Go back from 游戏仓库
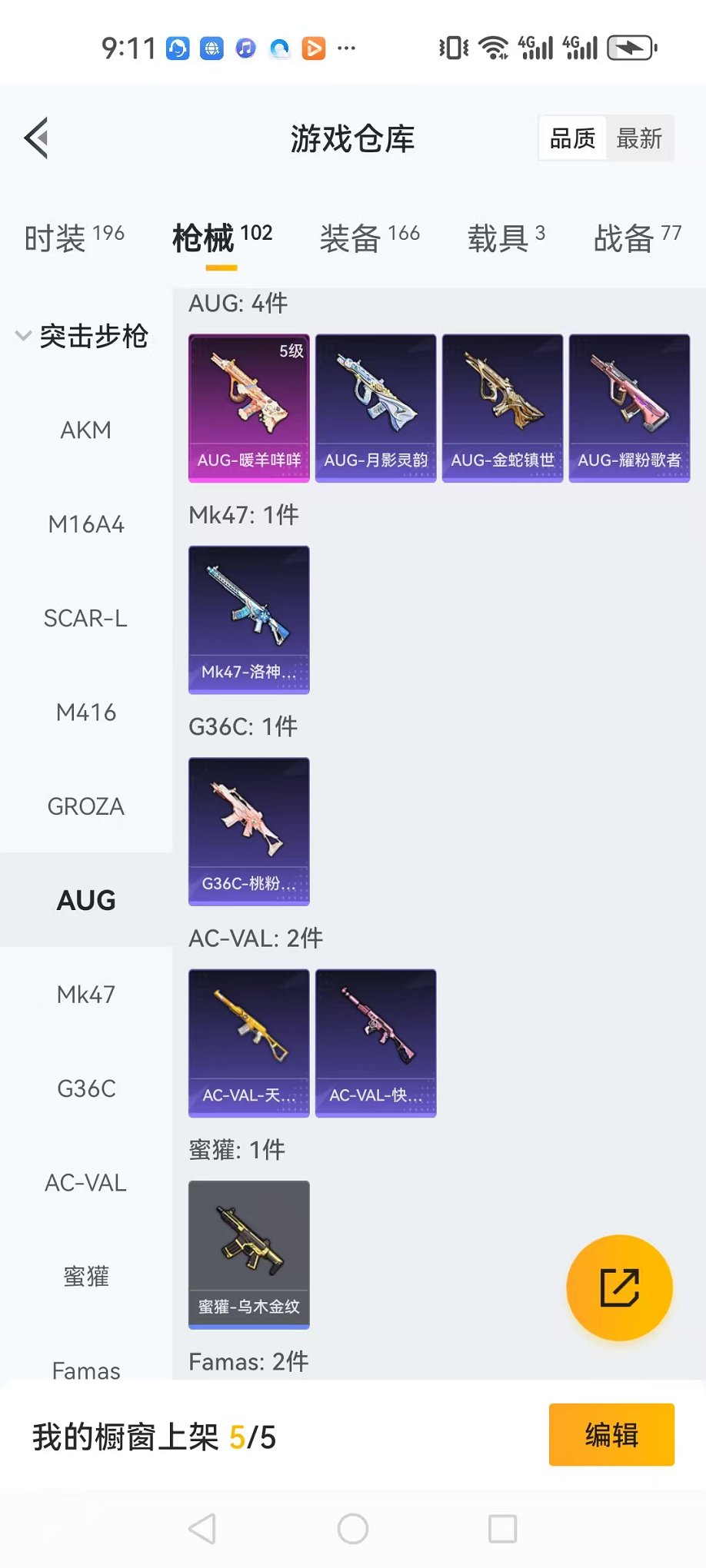Screen dimensions: 706x1568 [37, 138]
